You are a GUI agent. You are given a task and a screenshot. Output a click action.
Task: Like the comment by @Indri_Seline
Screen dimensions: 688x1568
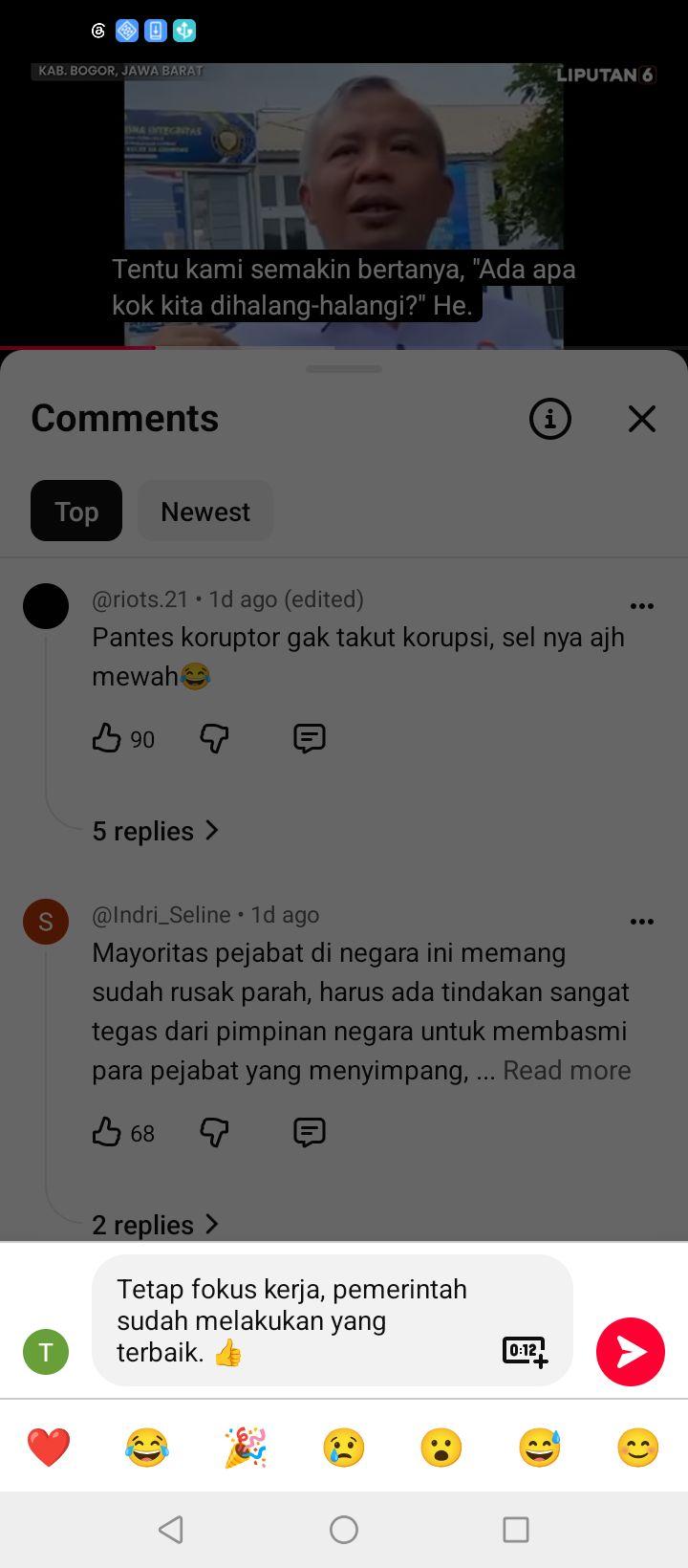pyautogui.click(x=107, y=1132)
